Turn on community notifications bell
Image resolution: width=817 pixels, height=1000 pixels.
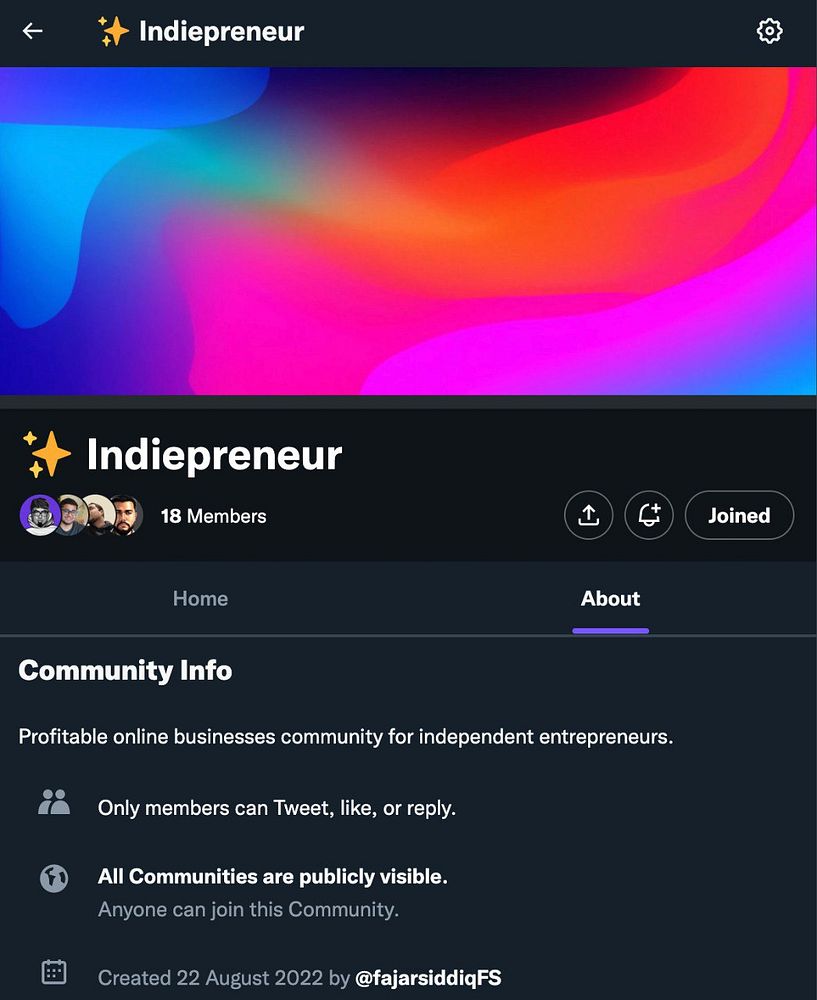click(649, 516)
